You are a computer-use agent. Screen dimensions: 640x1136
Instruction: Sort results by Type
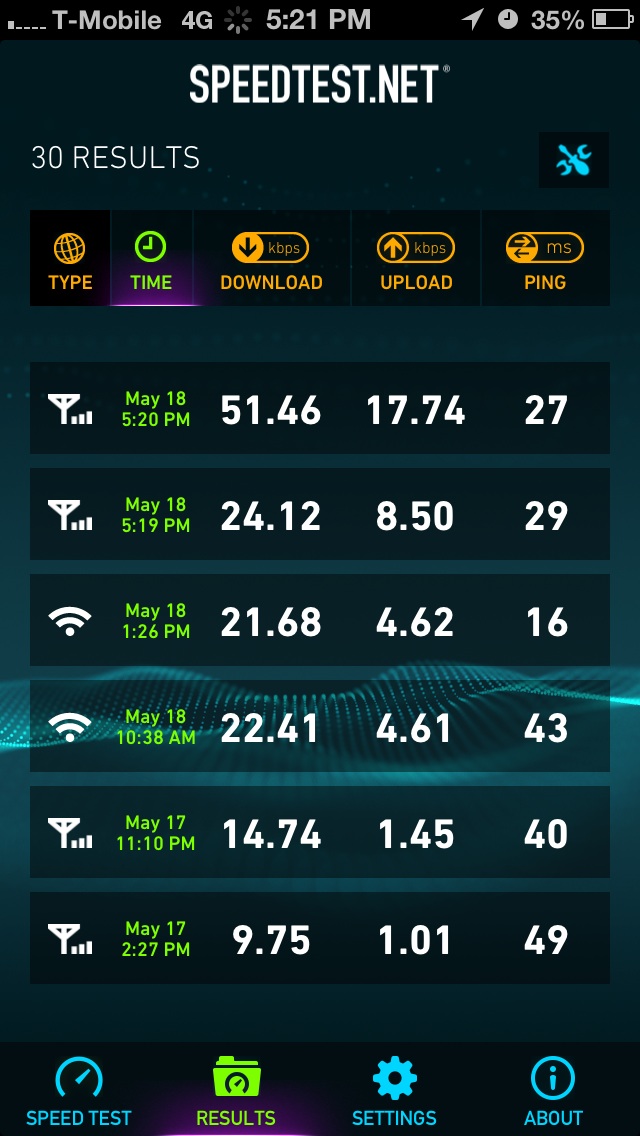[x=70, y=258]
